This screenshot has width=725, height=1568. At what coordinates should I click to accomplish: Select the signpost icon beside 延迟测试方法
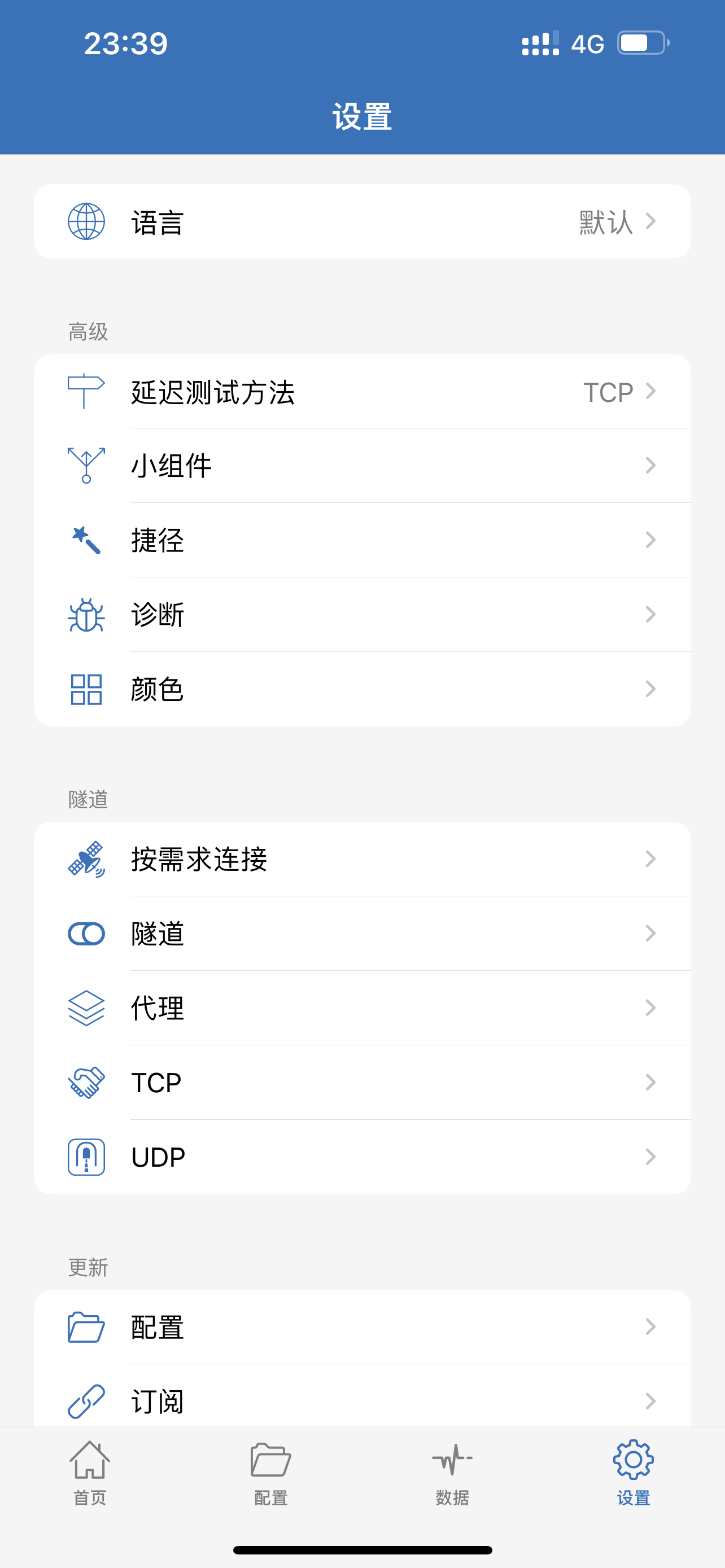pos(86,391)
